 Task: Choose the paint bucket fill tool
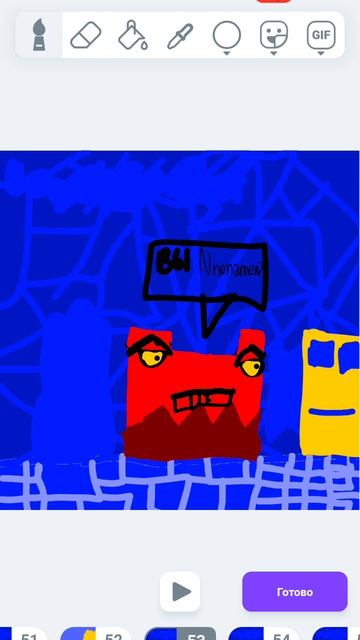tap(133, 35)
